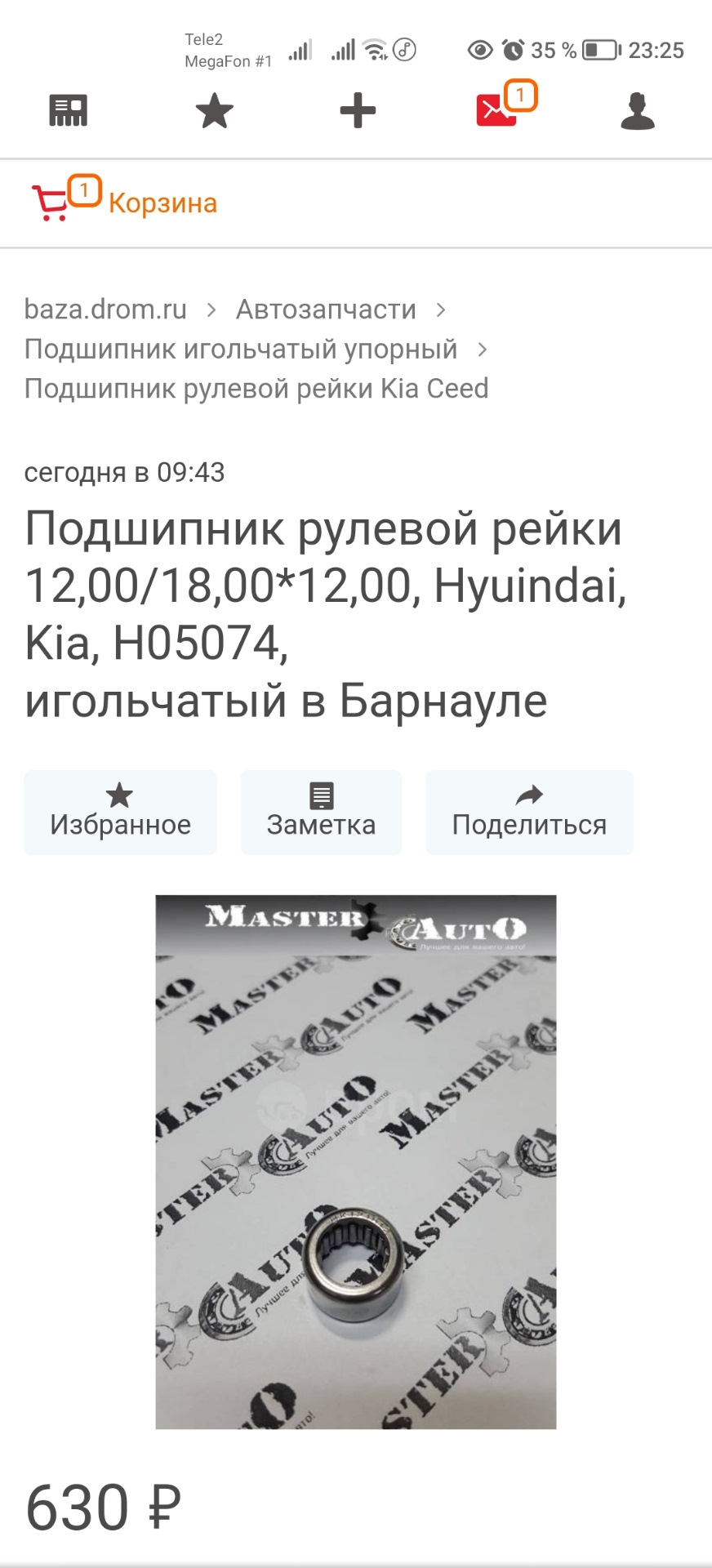
Task: Tap the Корзина cart link
Action: 162,203
